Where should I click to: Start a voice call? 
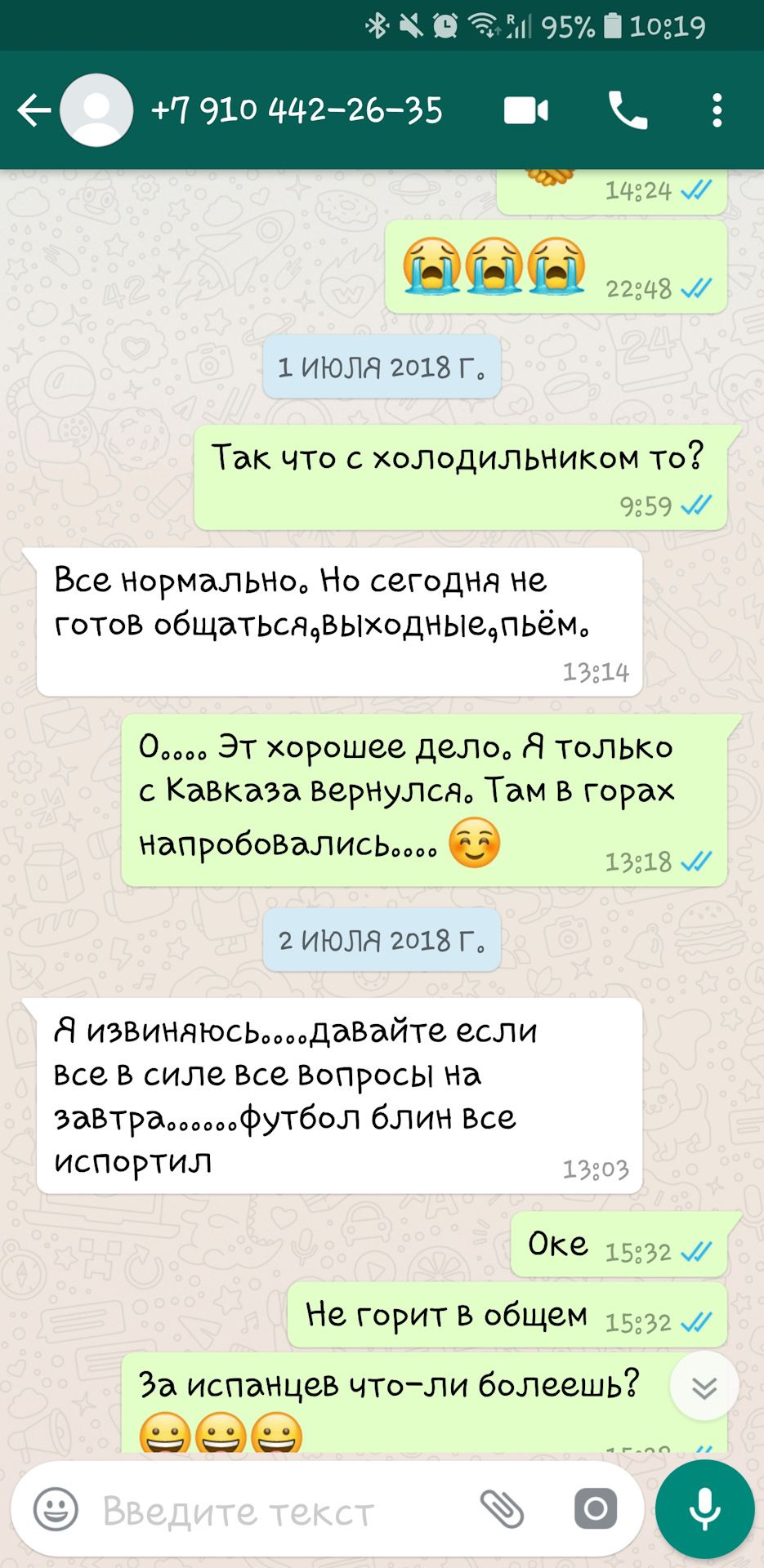[x=628, y=111]
